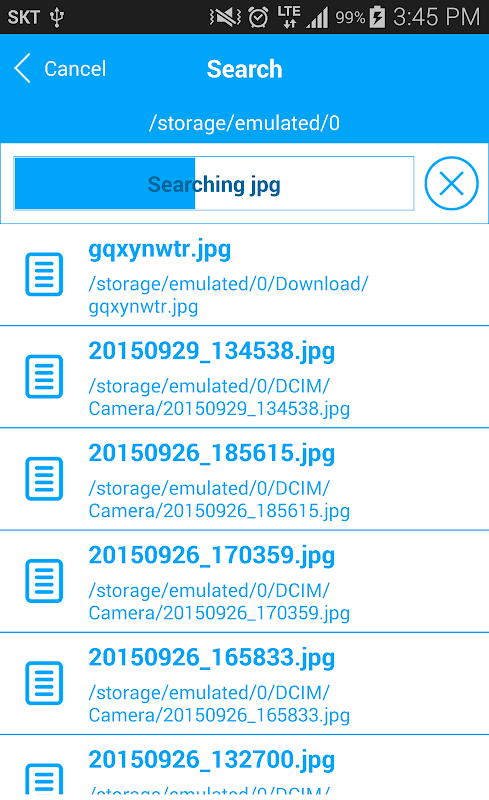Select 20150926_185615.jpg file
Screen dimensions: 489x800
[x=244, y=479]
